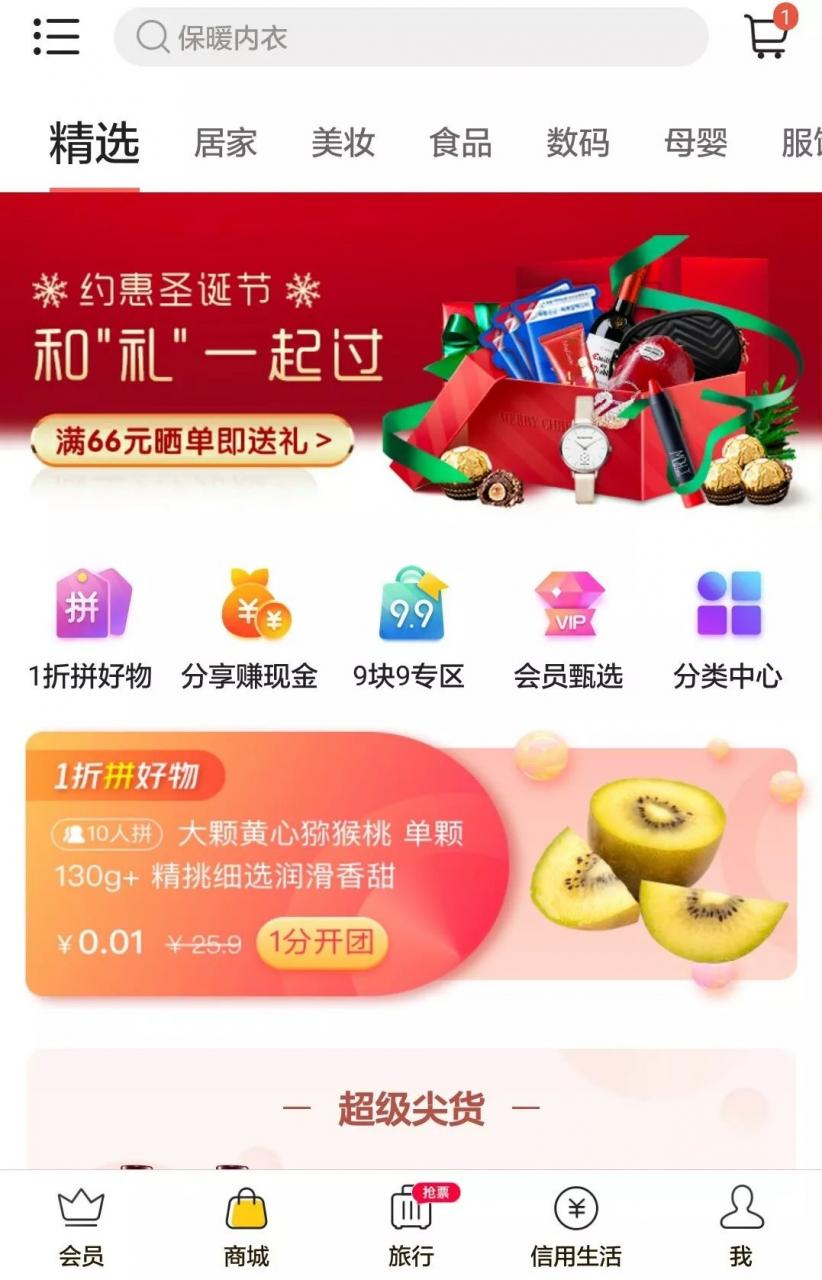Tap the 满66元晒单即送礼 button
This screenshot has width=822, height=1280.
tap(192, 441)
